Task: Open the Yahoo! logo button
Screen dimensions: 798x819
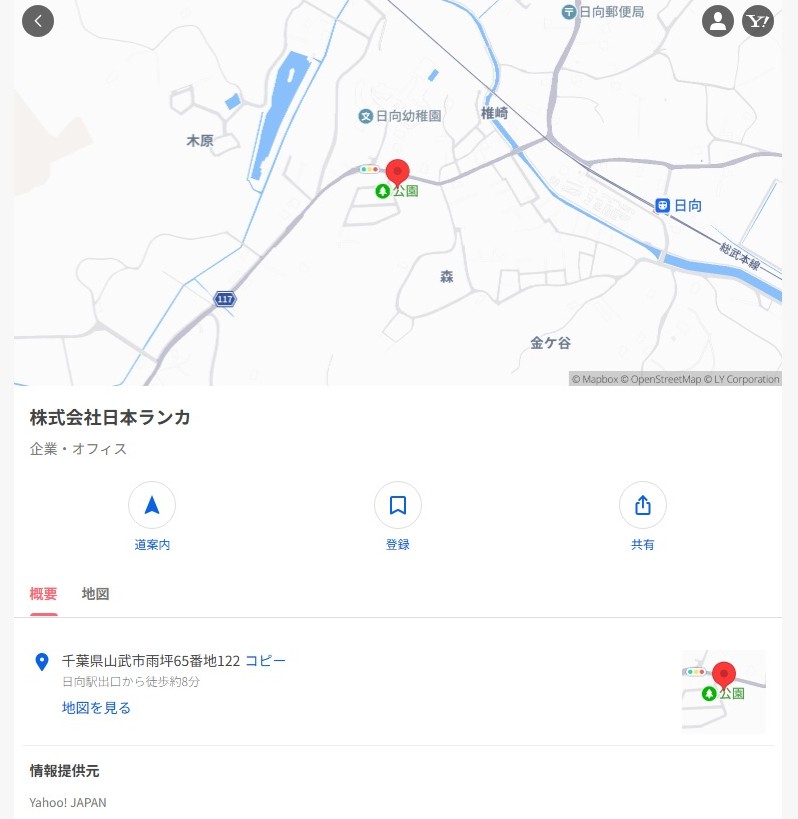Action: pos(758,21)
